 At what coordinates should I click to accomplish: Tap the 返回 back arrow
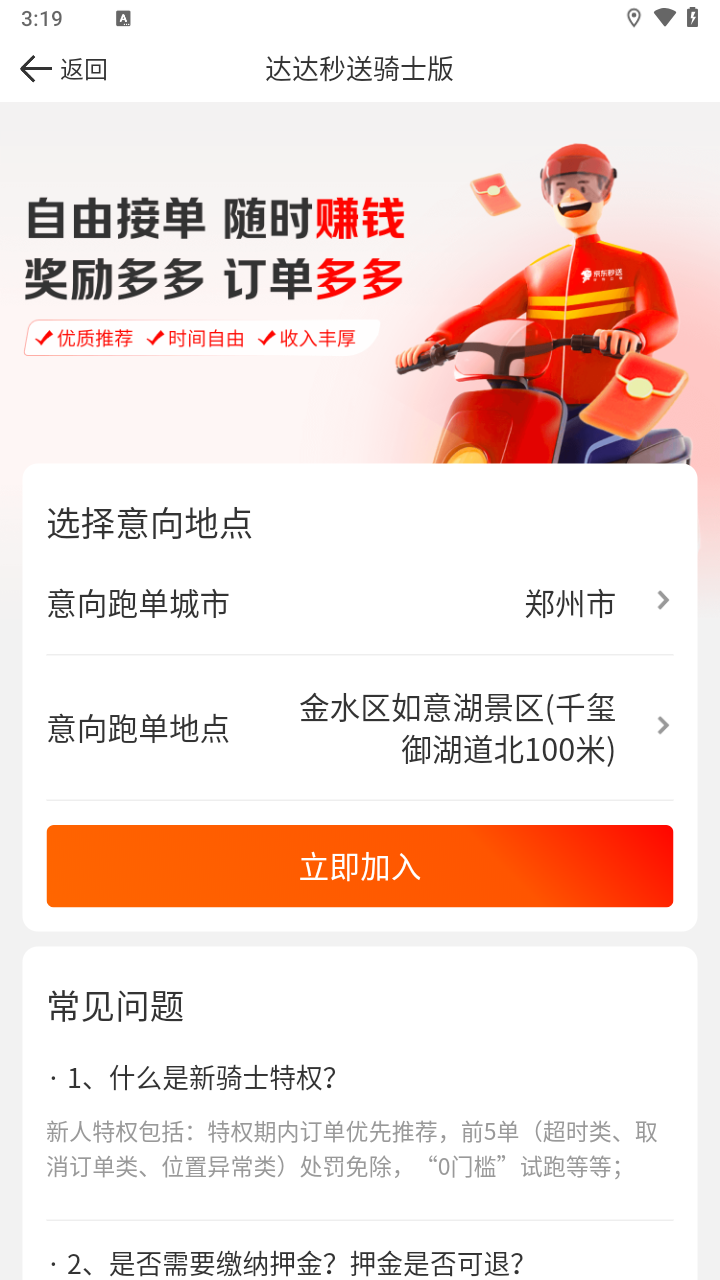(37, 69)
